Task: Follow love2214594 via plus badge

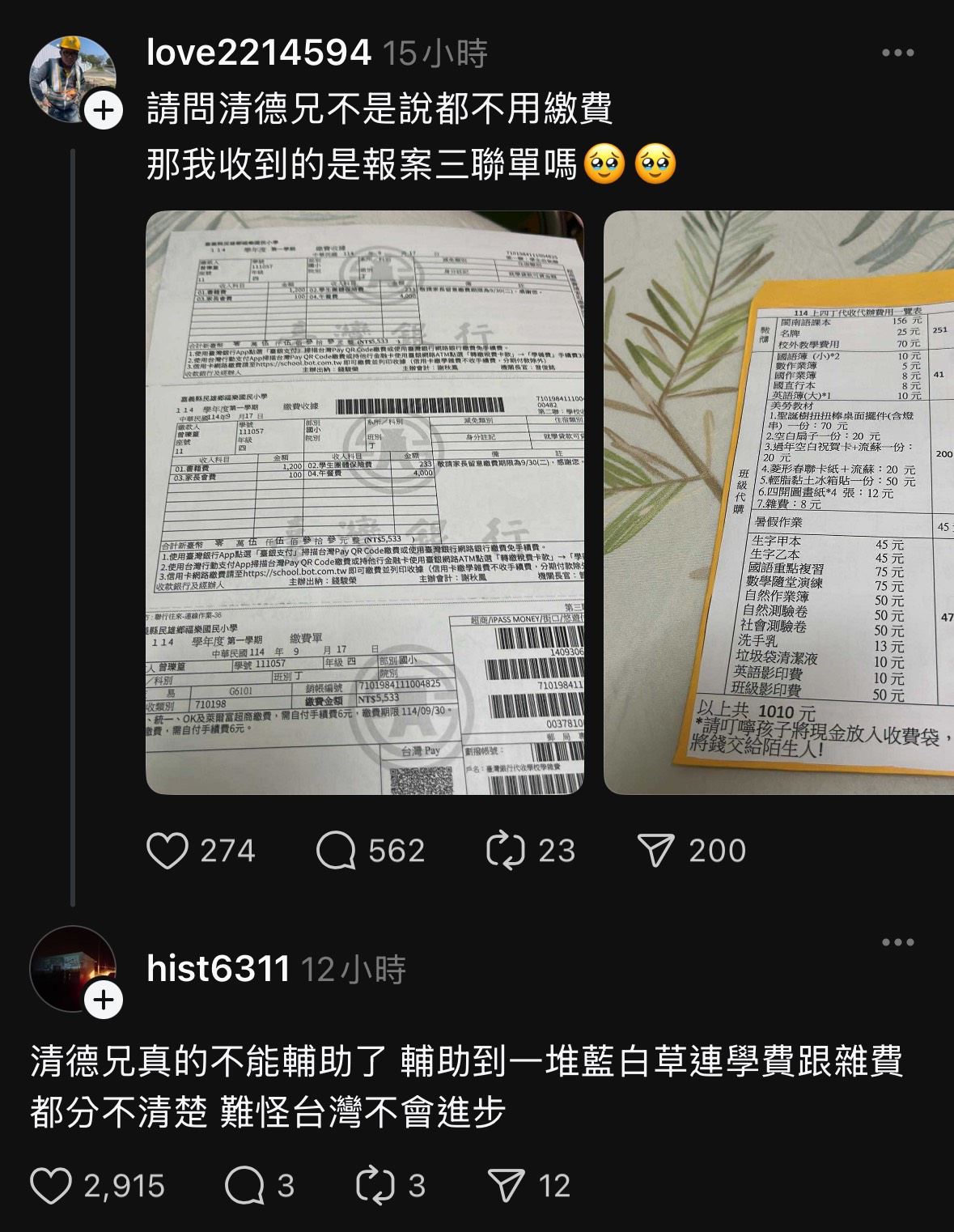Action: [x=104, y=111]
